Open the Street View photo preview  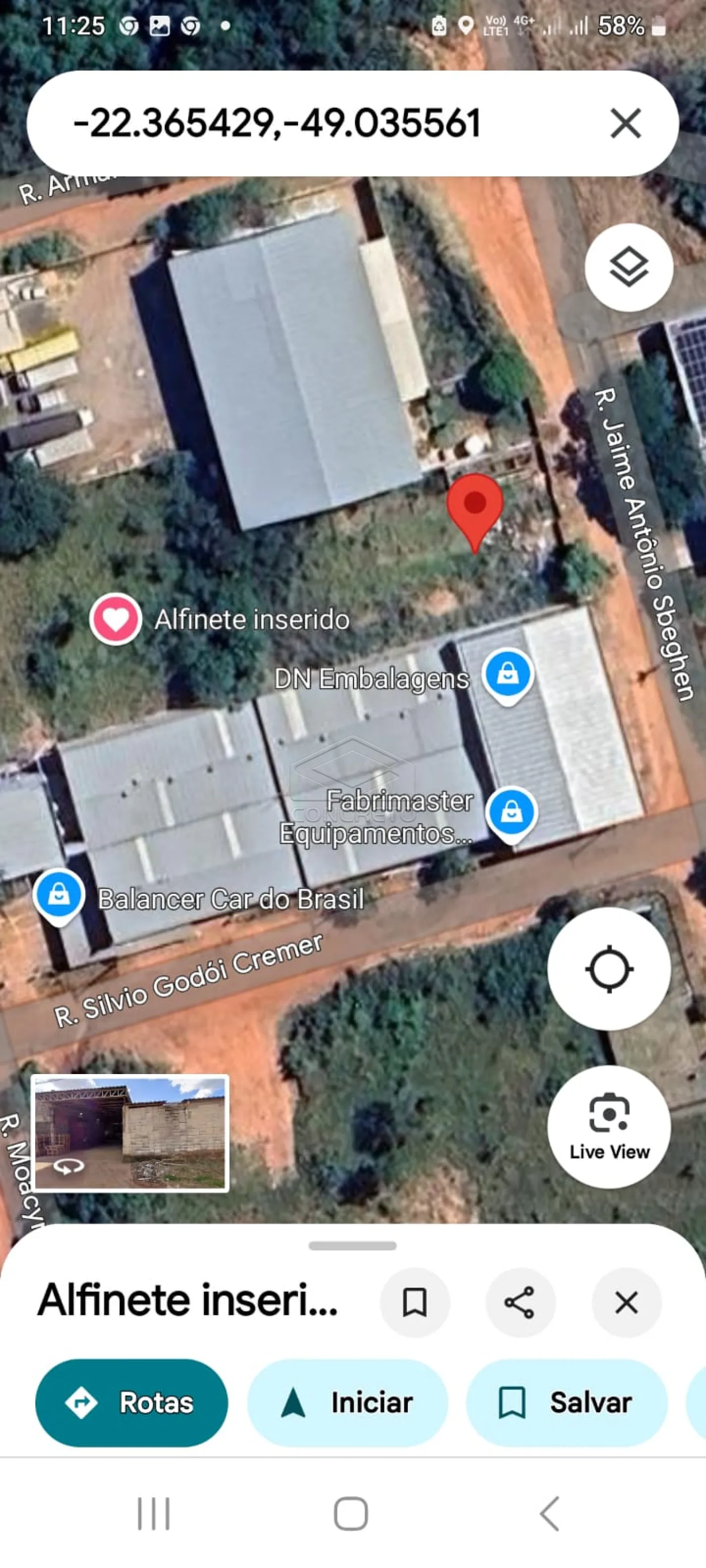click(130, 1133)
